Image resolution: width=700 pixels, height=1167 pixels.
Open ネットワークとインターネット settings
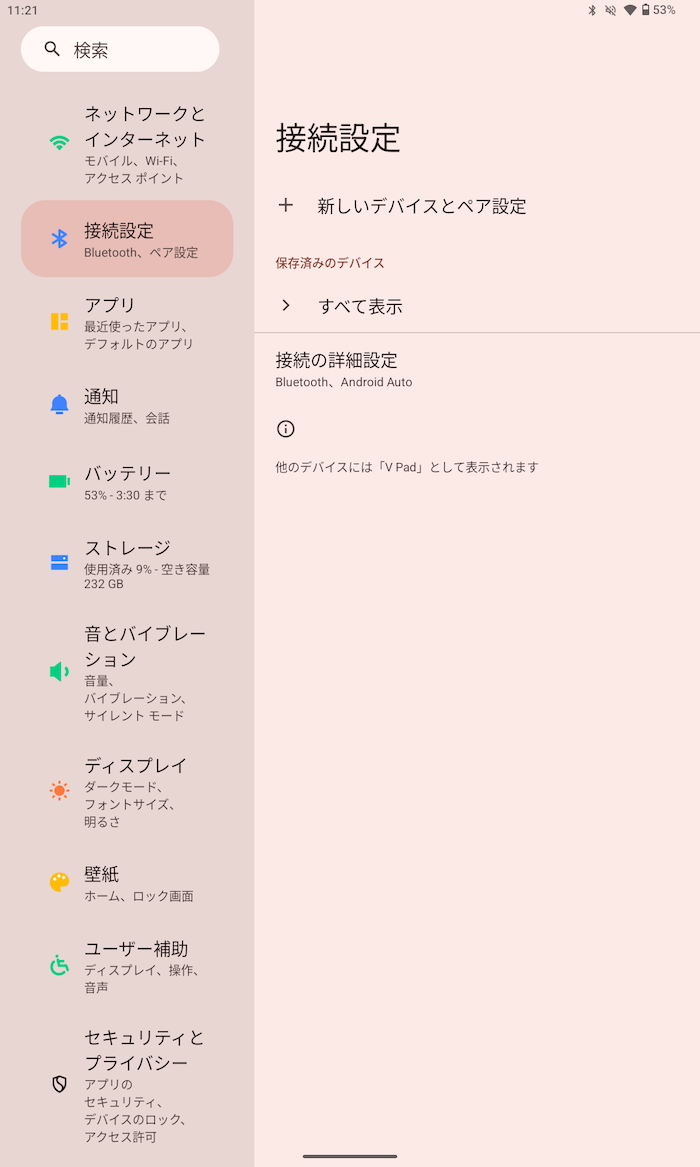[x=127, y=144]
